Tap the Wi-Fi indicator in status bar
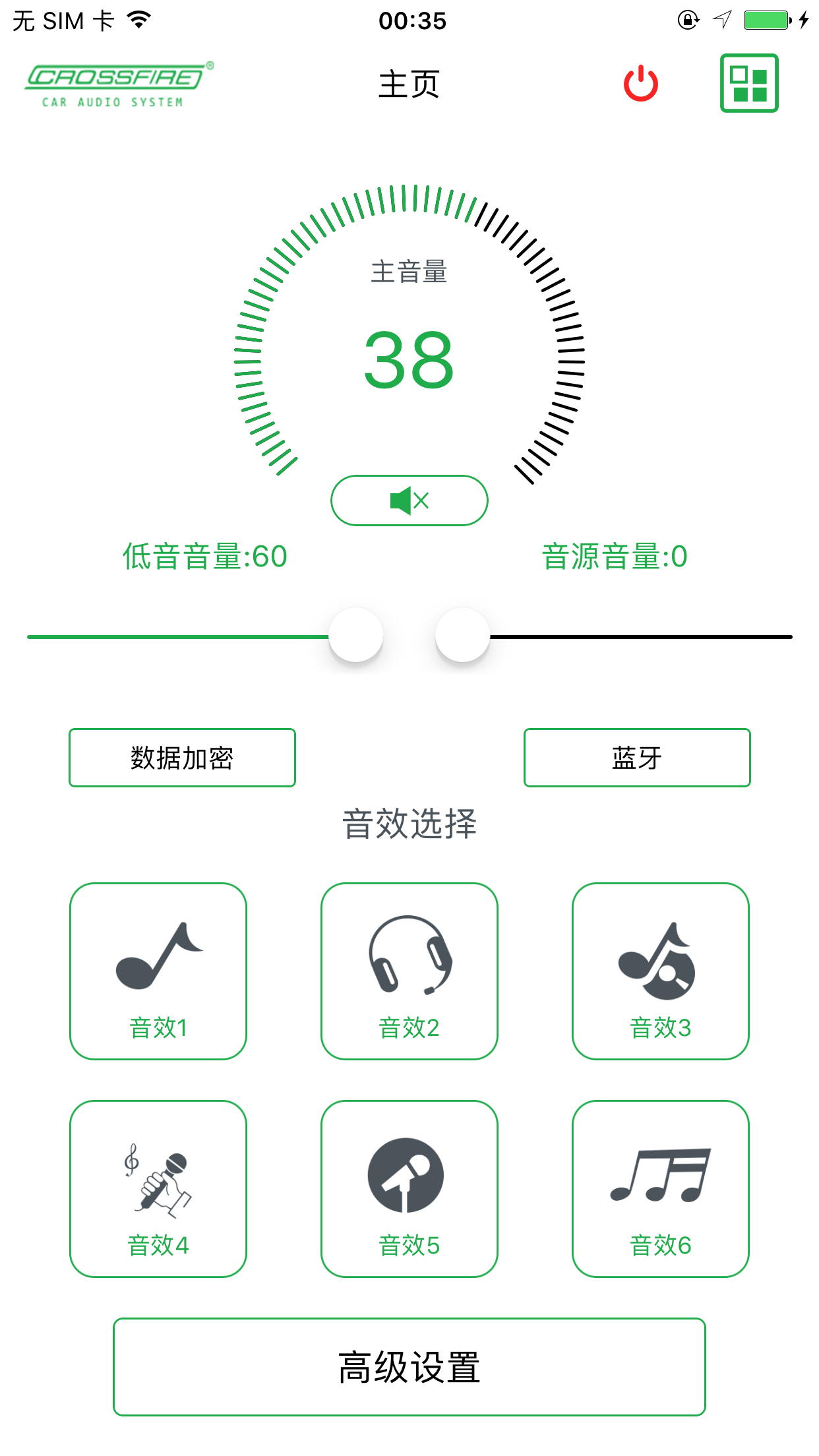Image resolution: width=819 pixels, height=1456 pixels. [138, 19]
